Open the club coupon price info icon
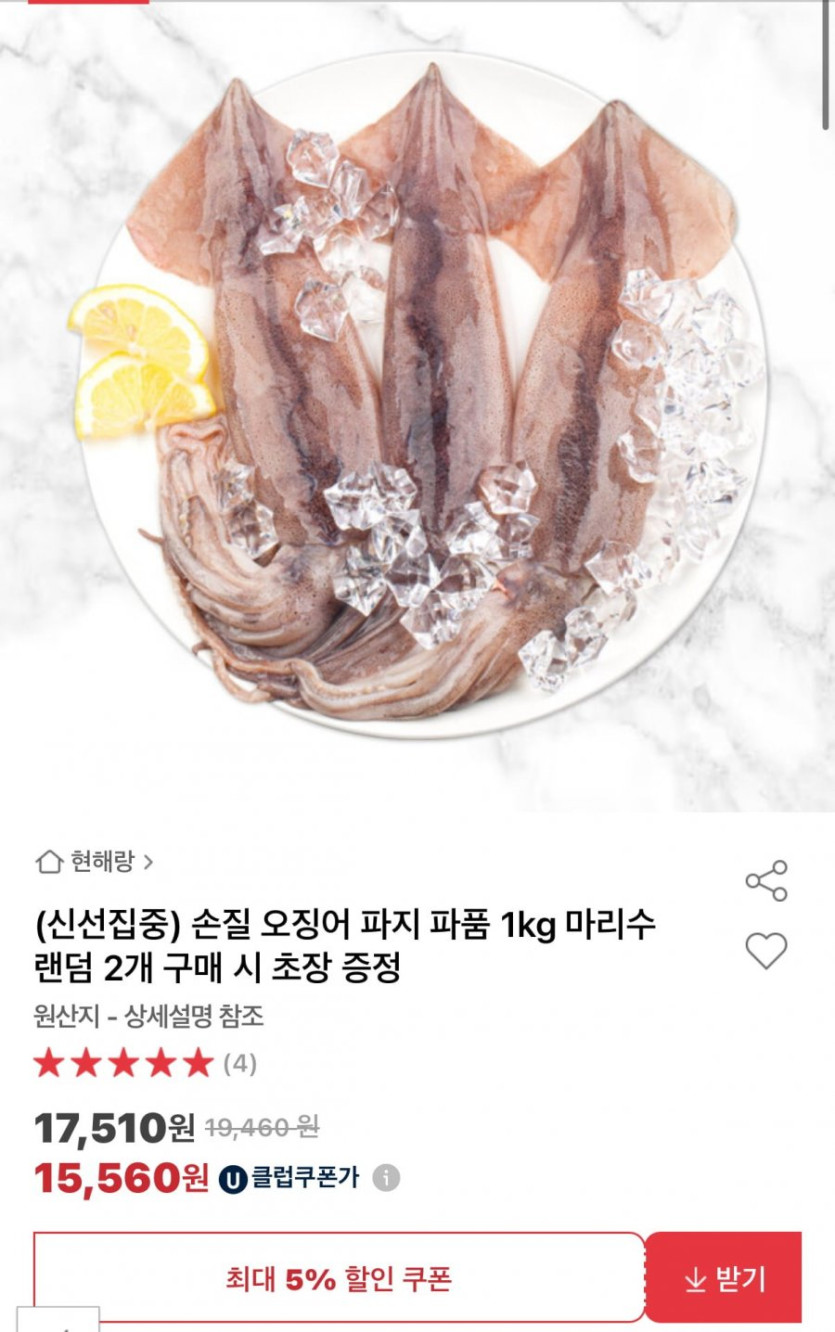Image resolution: width=835 pixels, height=1332 pixels. [x=386, y=1178]
